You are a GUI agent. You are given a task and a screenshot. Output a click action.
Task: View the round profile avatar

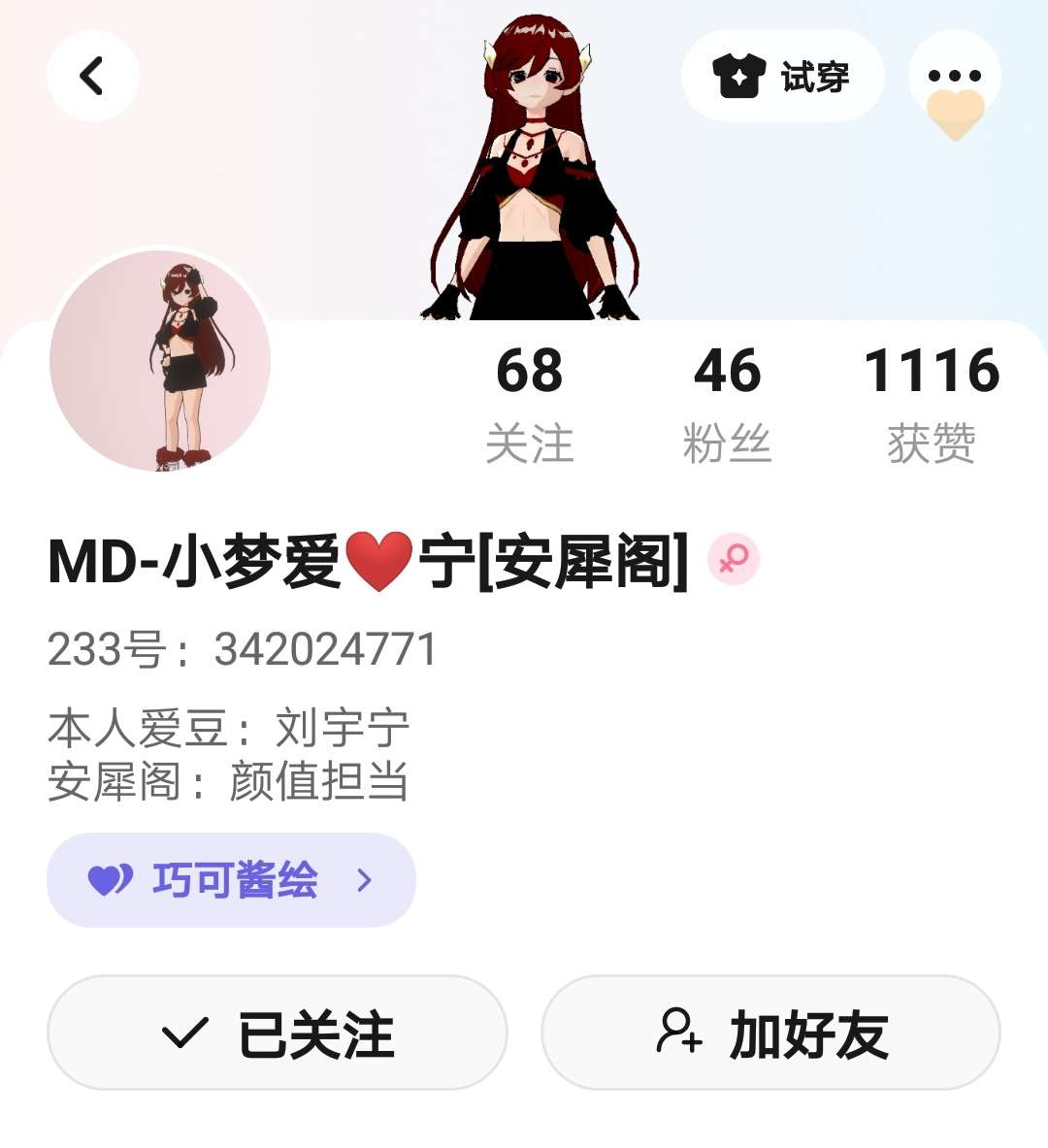(x=160, y=361)
